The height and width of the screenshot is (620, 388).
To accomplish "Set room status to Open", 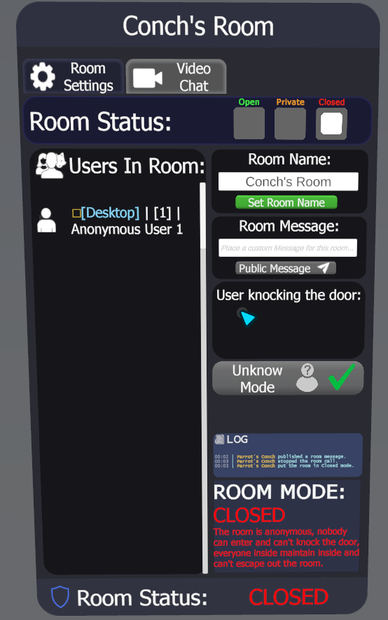I will tap(249, 123).
